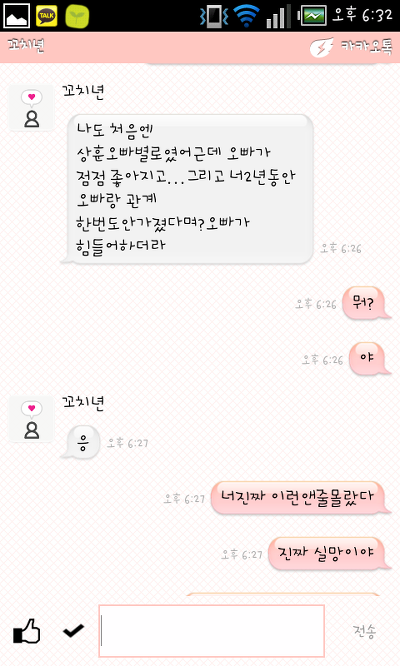
Task: Tap the message input field
Action: point(212,631)
